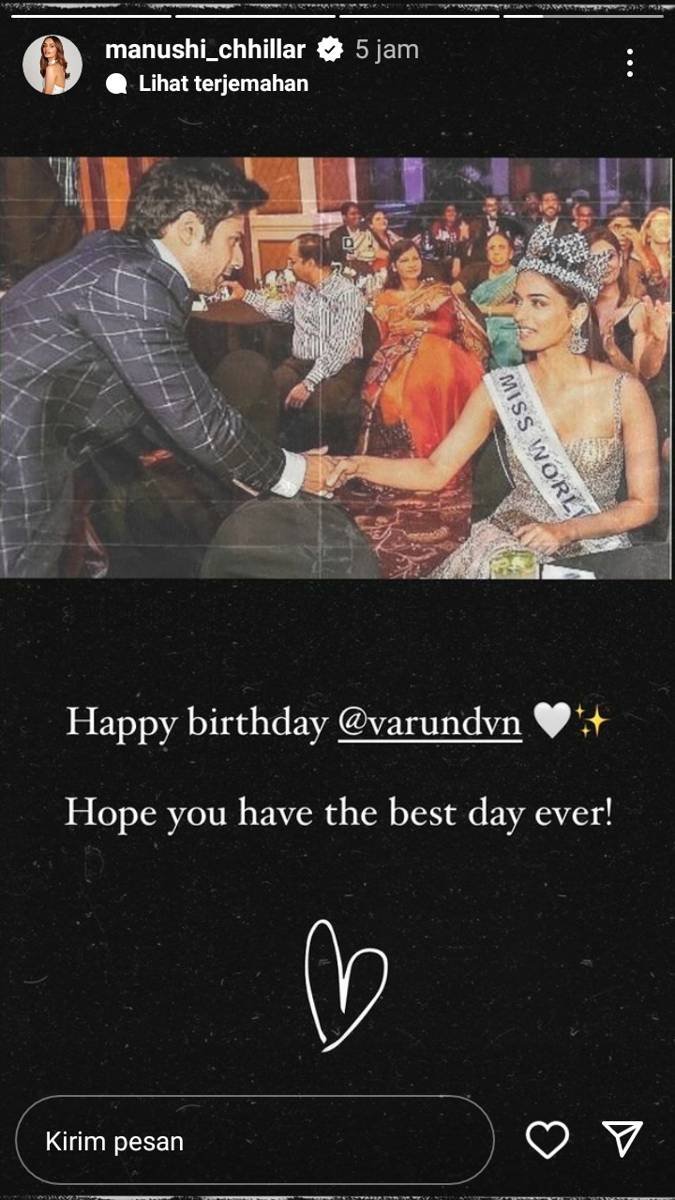Tap the Kirim pesan message field
The width and height of the screenshot is (675, 1200).
255,1141
